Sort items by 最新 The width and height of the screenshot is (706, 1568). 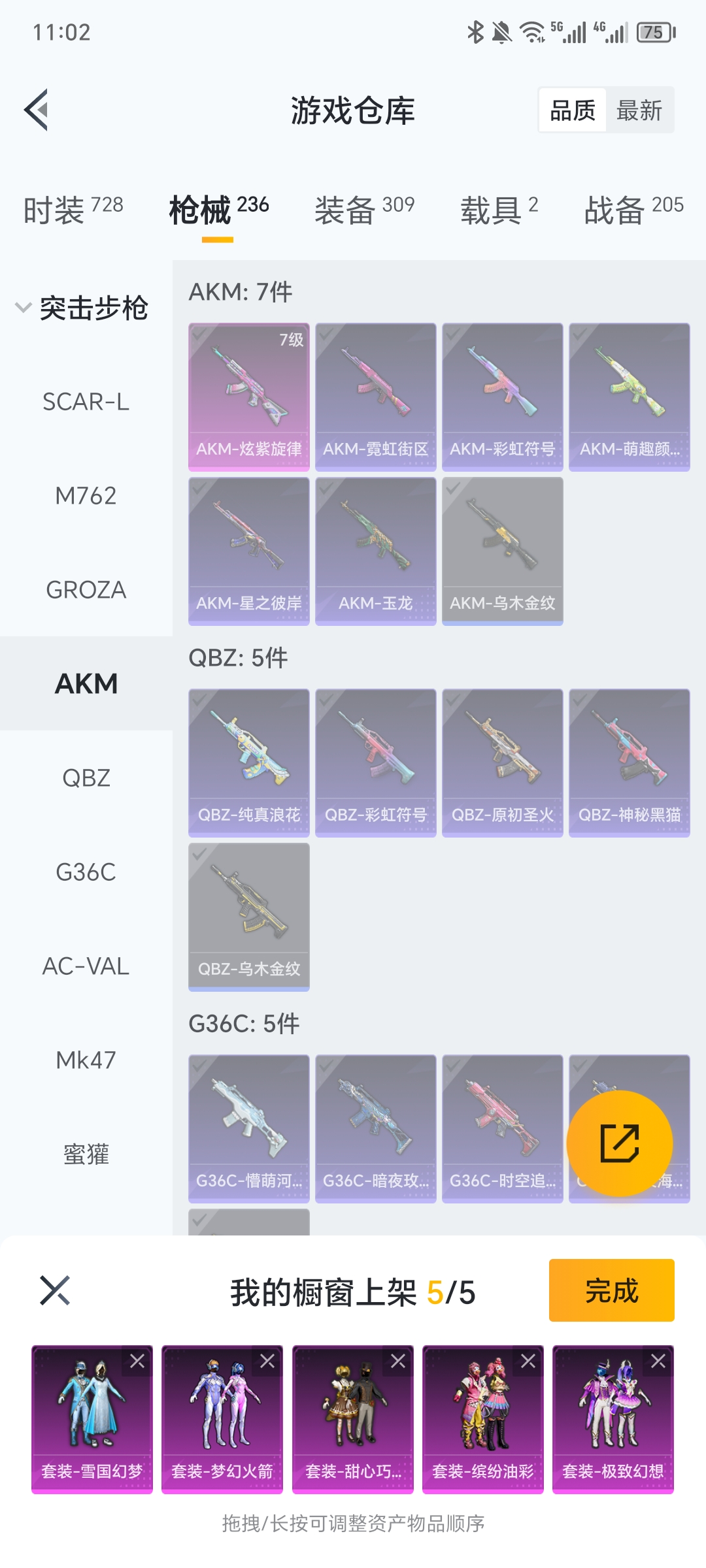(639, 110)
